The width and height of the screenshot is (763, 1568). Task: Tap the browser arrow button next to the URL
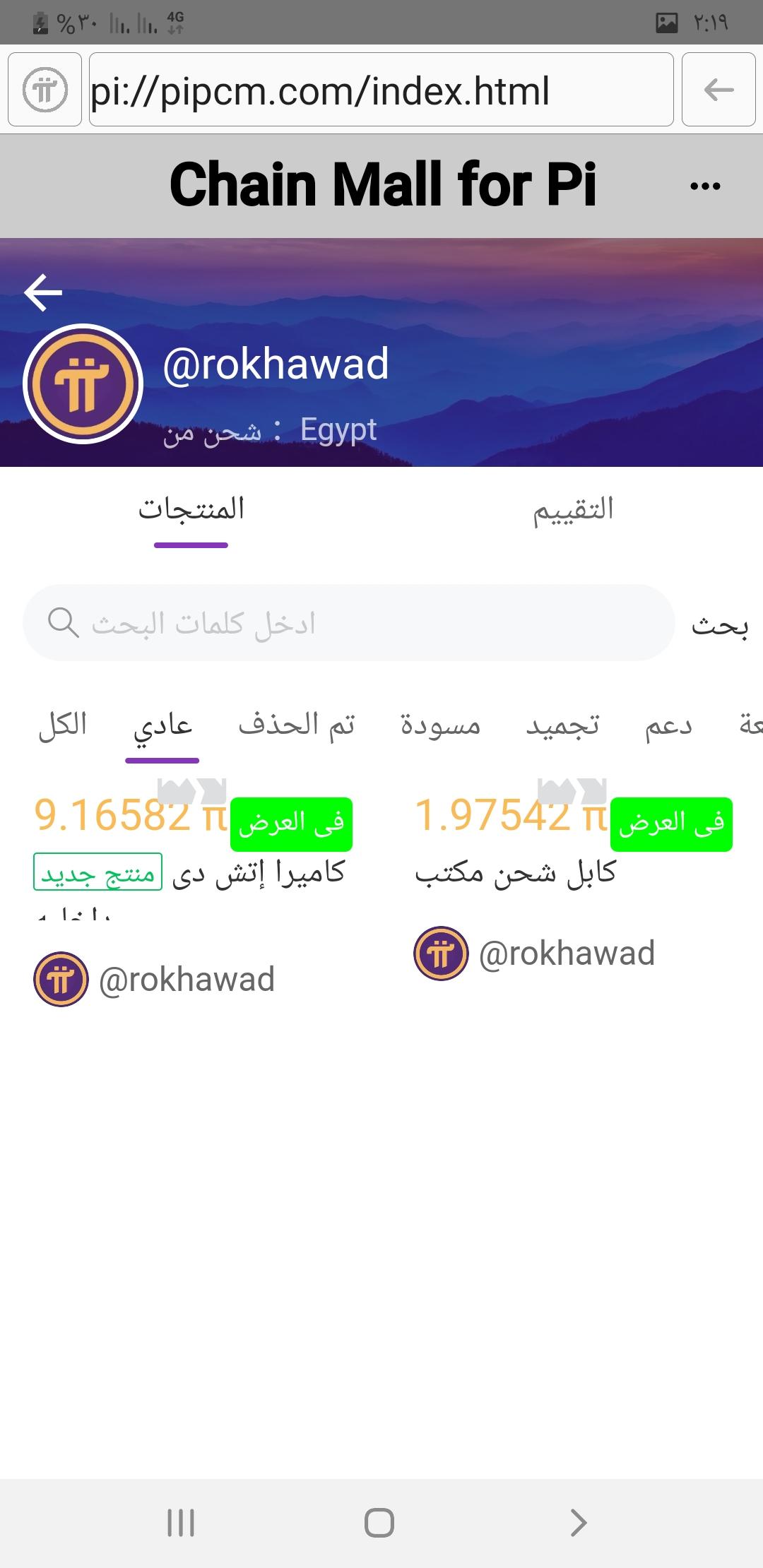coord(718,90)
